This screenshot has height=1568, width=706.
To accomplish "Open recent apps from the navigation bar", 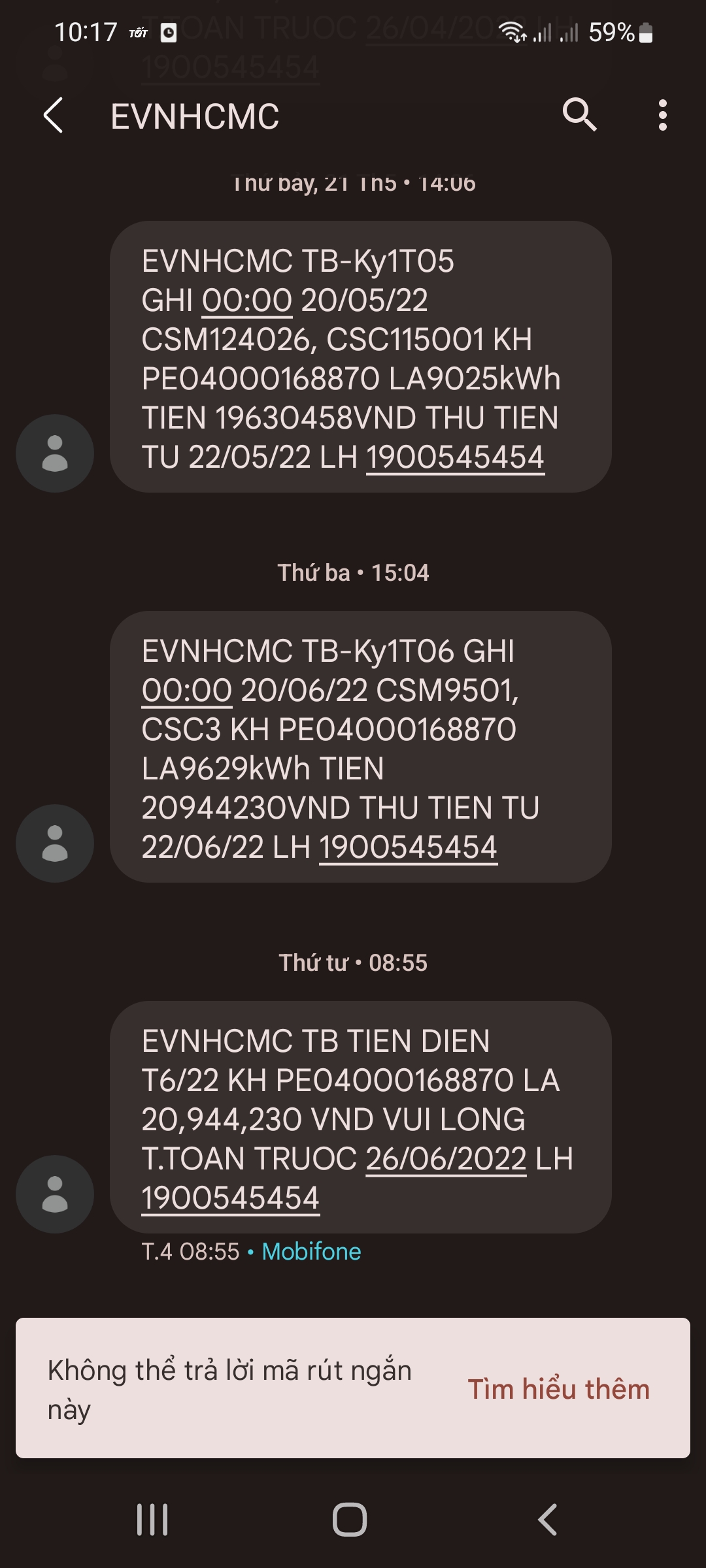I will (x=152, y=1519).
